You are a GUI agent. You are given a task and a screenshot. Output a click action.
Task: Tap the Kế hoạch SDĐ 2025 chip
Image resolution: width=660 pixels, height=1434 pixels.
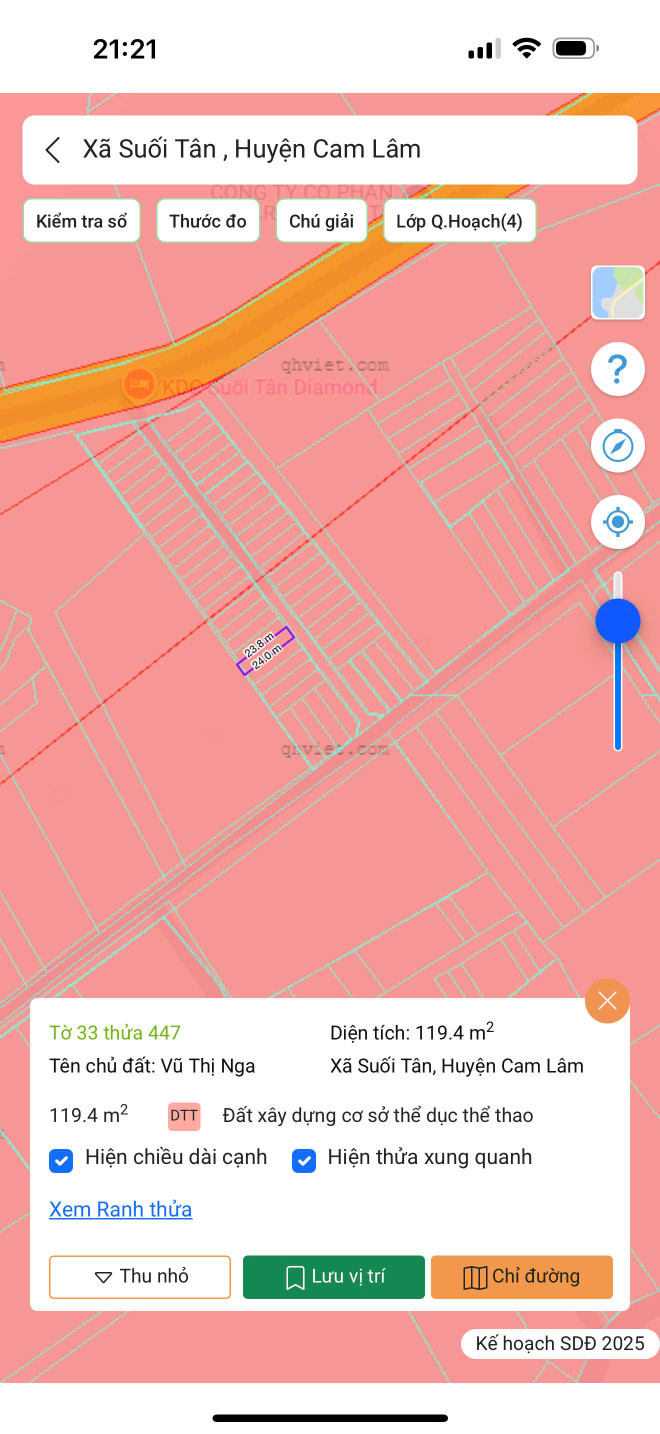(560, 1343)
